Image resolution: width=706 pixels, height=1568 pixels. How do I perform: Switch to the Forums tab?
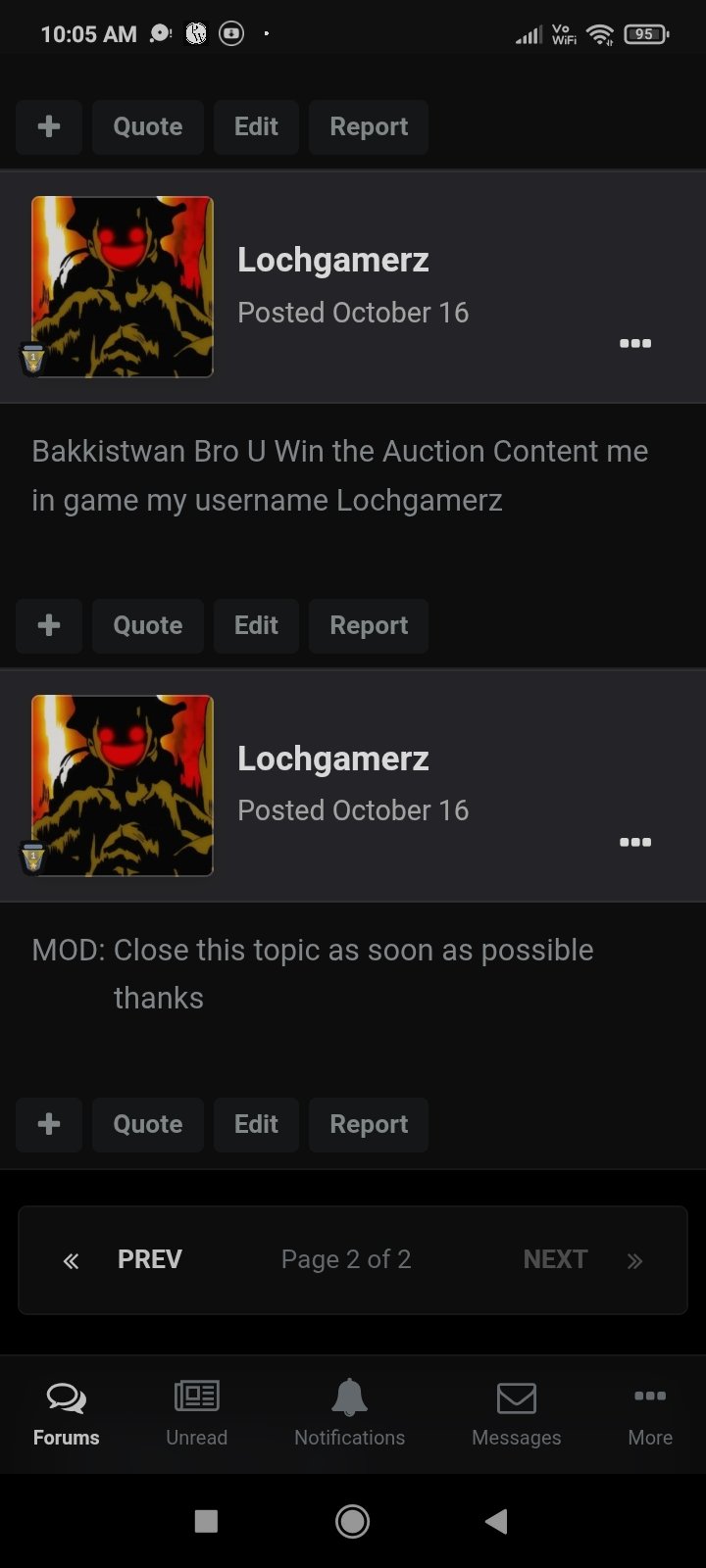[x=66, y=1413]
